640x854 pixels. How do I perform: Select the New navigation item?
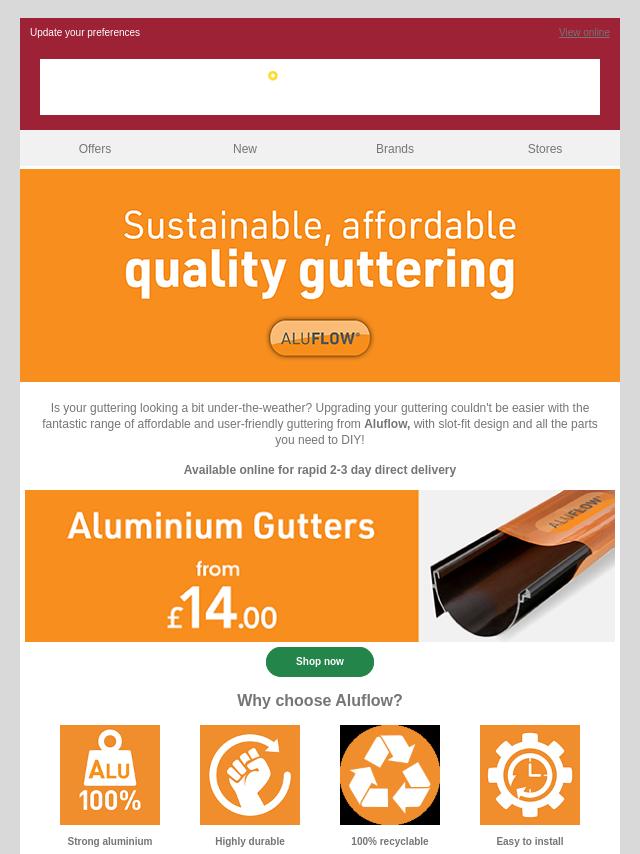(245, 149)
